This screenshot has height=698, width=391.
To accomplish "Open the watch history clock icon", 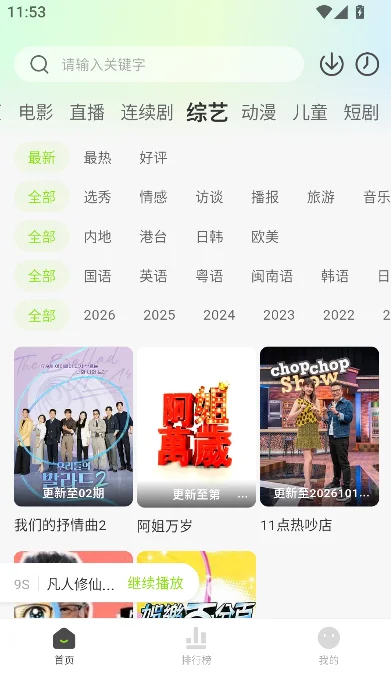I will [367, 65].
